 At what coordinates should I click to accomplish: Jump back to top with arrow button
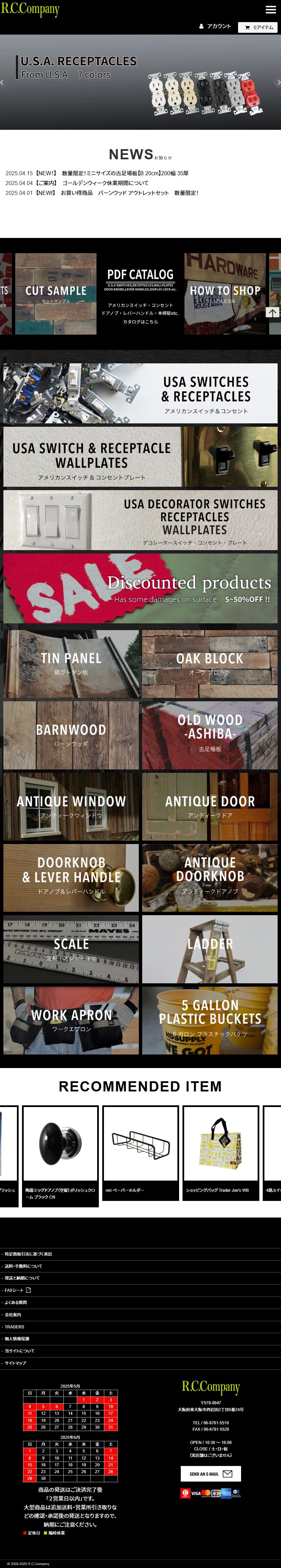[x=273, y=312]
